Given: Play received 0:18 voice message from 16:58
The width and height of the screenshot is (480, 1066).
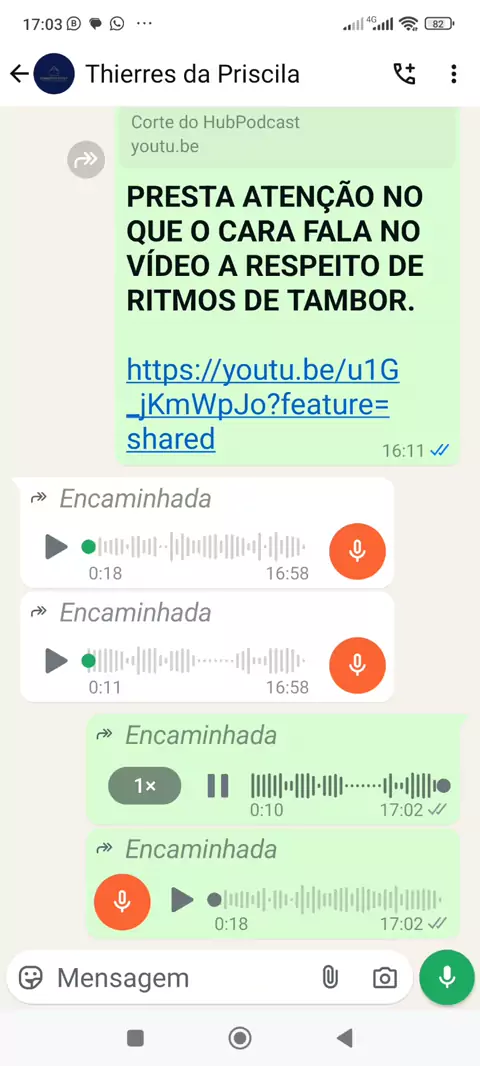Looking at the screenshot, I should (x=56, y=546).
